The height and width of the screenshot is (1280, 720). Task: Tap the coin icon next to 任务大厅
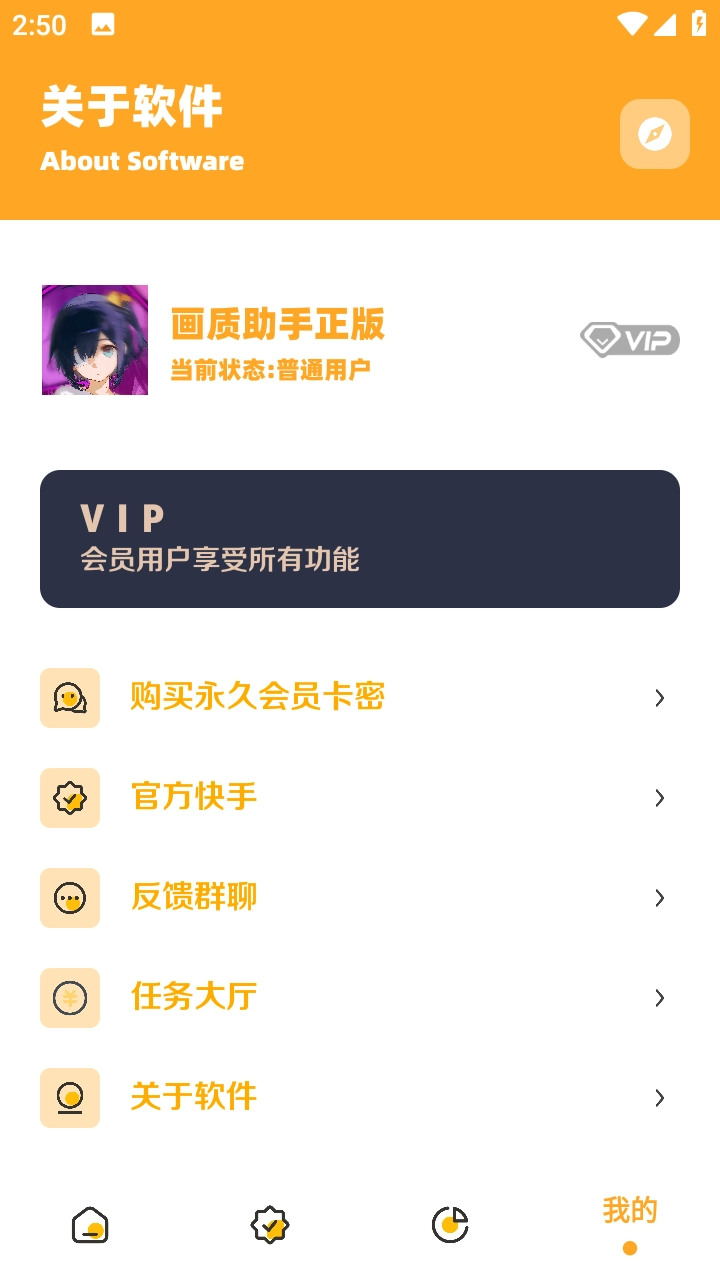click(x=69, y=997)
